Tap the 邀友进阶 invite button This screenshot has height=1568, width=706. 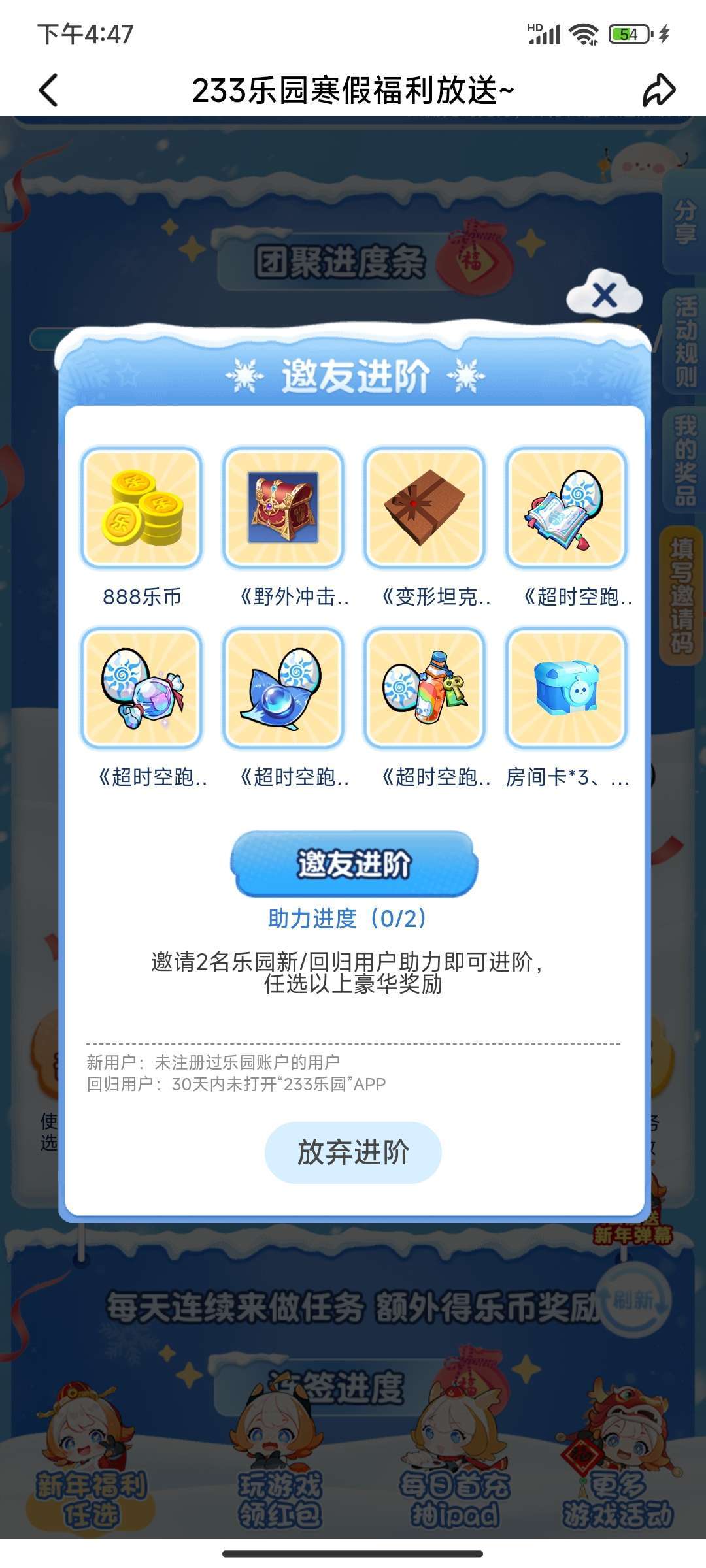click(354, 863)
